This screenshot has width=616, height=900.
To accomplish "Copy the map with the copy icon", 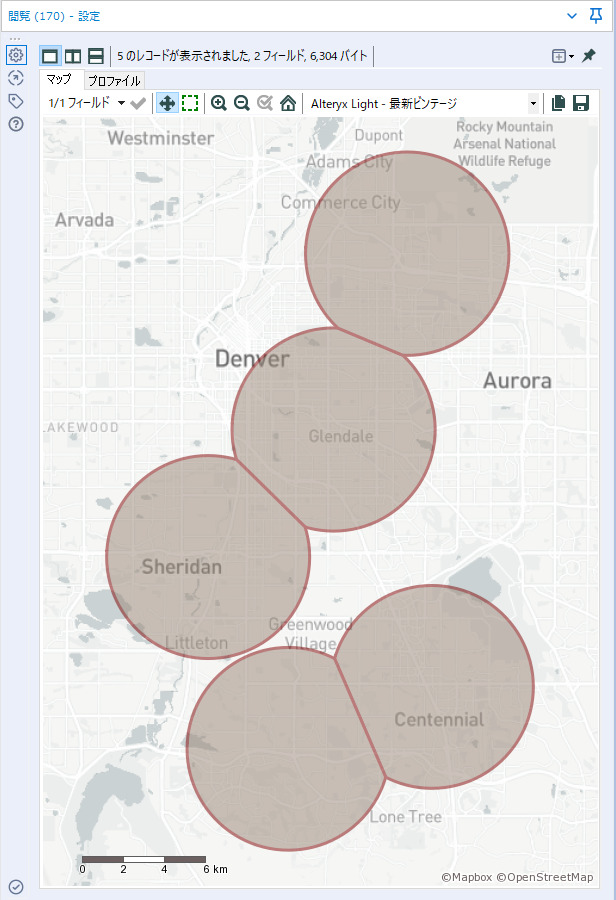I will 558,103.
